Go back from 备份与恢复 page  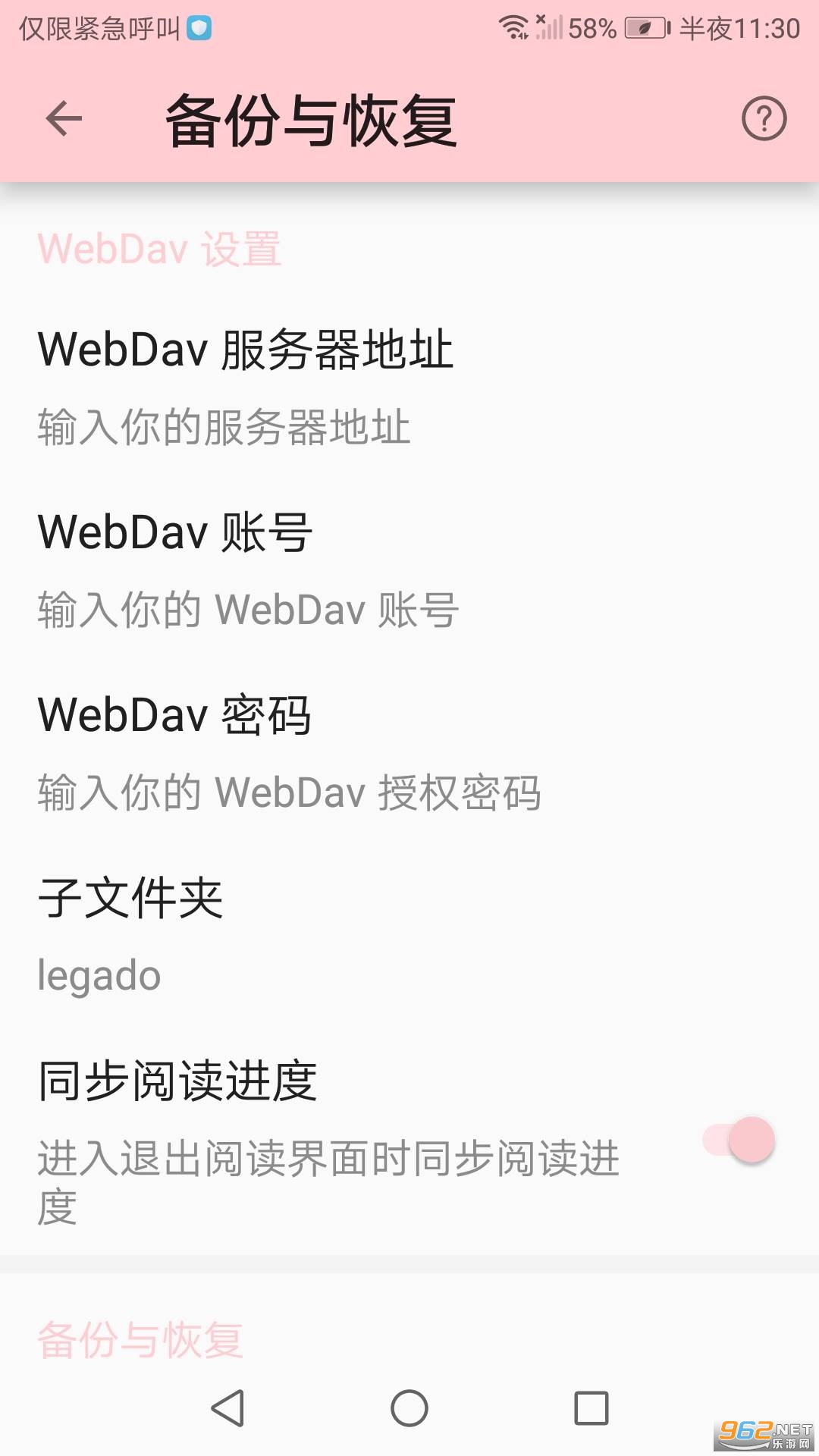click(64, 119)
